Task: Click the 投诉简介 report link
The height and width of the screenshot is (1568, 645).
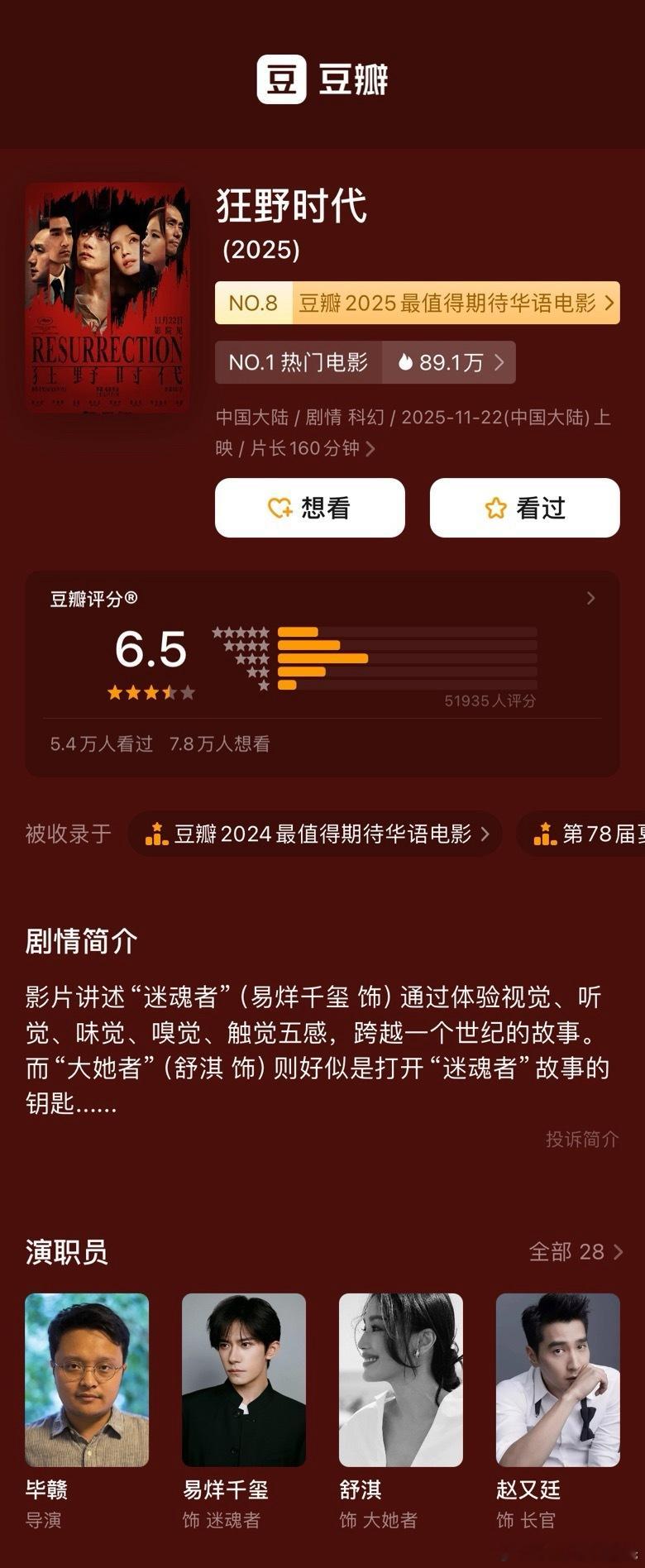Action: tap(584, 1139)
